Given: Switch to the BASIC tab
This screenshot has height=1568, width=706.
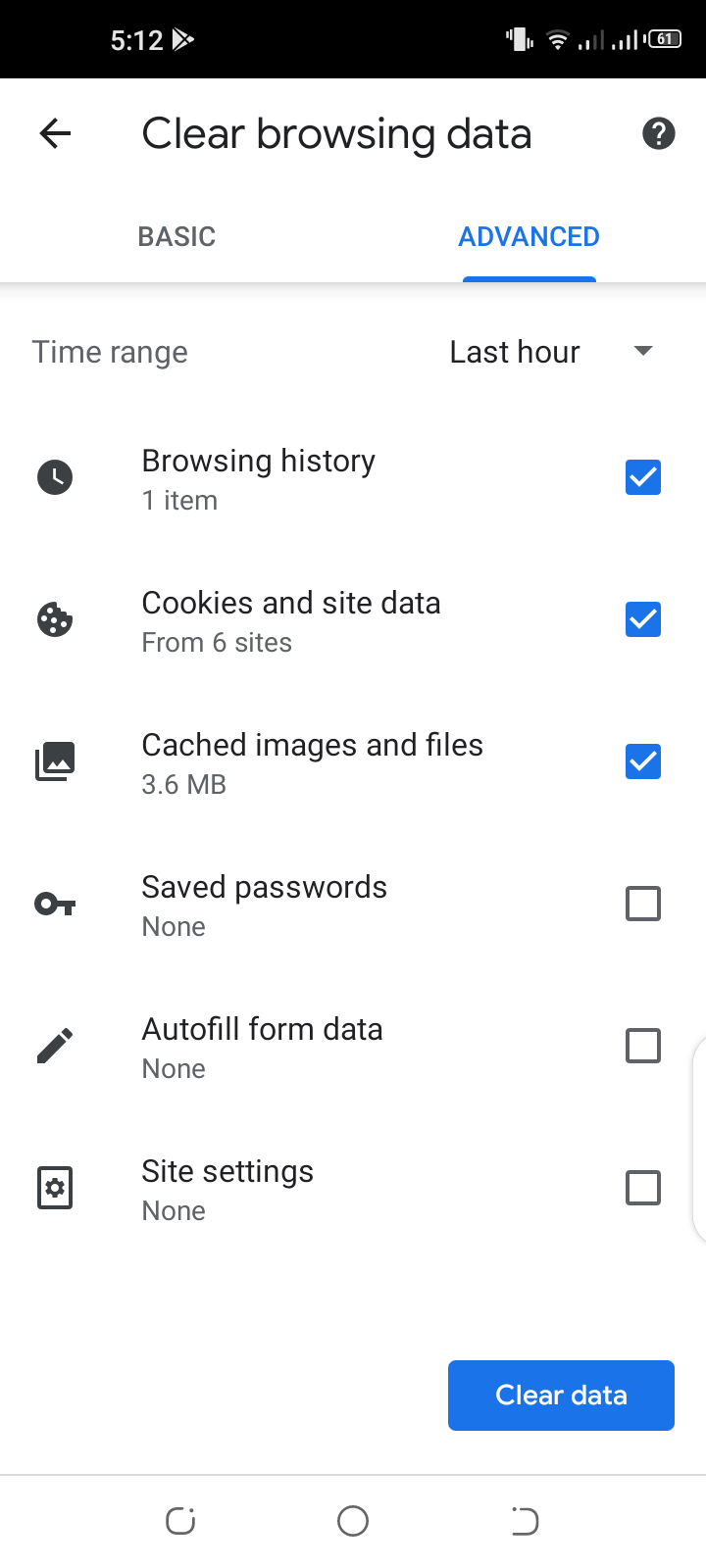Looking at the screenshot, I should 176,236.
